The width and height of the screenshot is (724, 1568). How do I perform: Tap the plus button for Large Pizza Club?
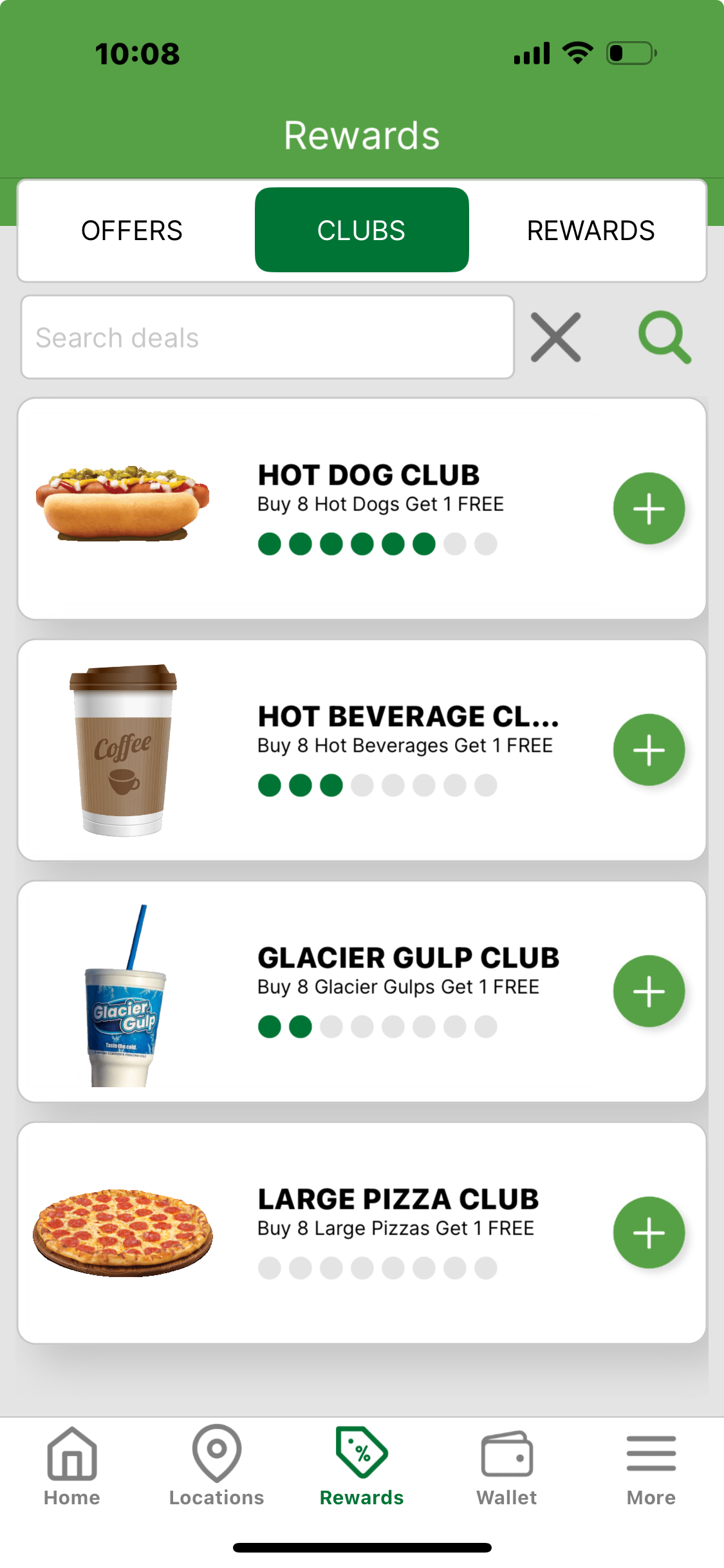point(649,1233)
